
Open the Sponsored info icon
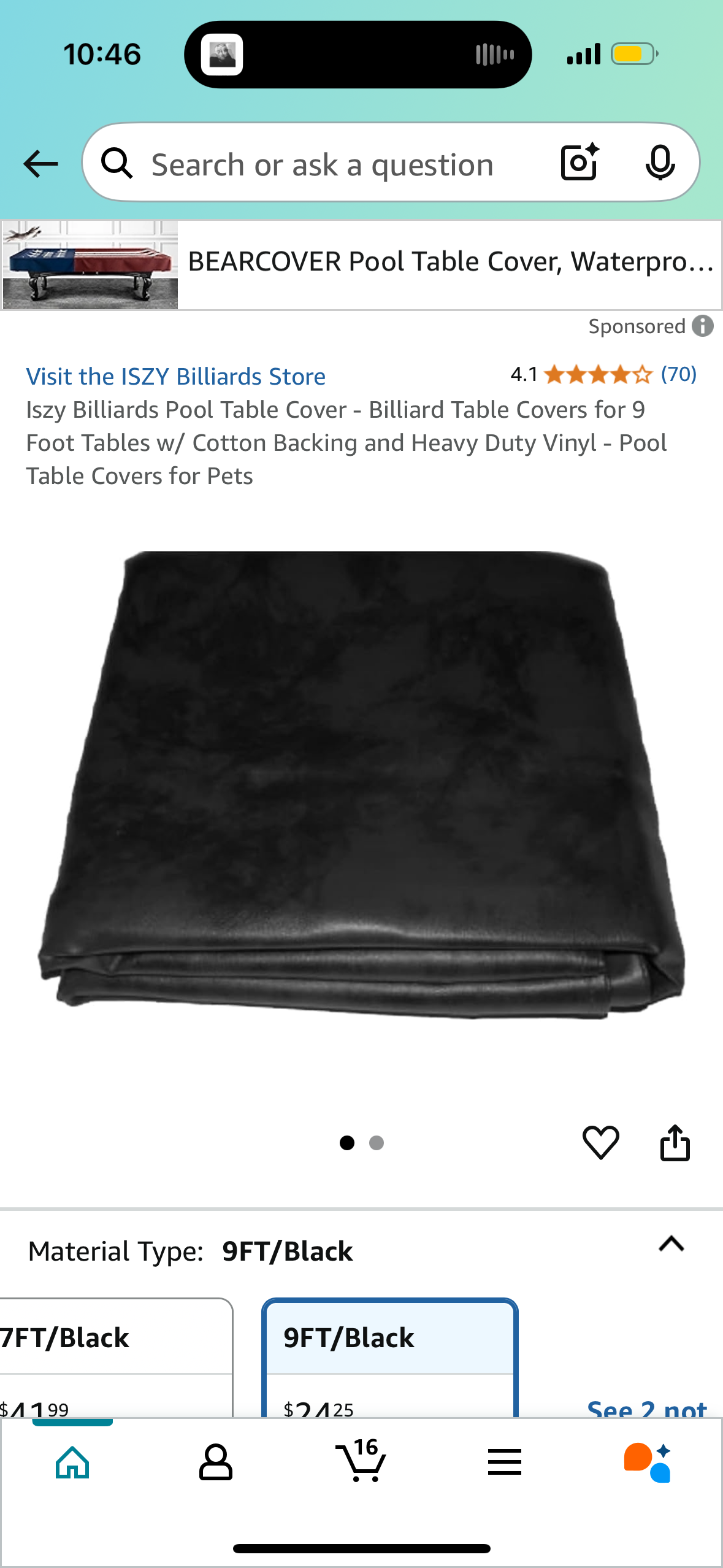click(703, 326)
